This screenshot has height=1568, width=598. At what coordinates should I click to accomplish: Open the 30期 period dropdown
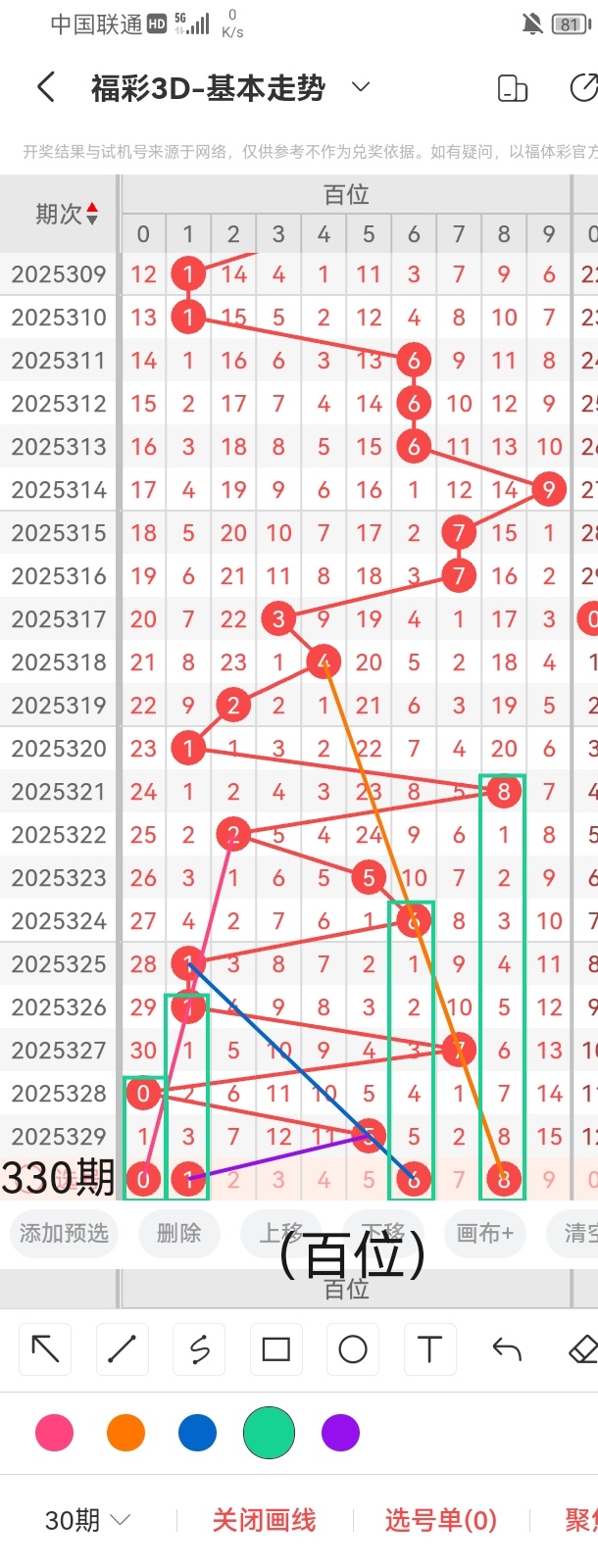click(87, 1520)
